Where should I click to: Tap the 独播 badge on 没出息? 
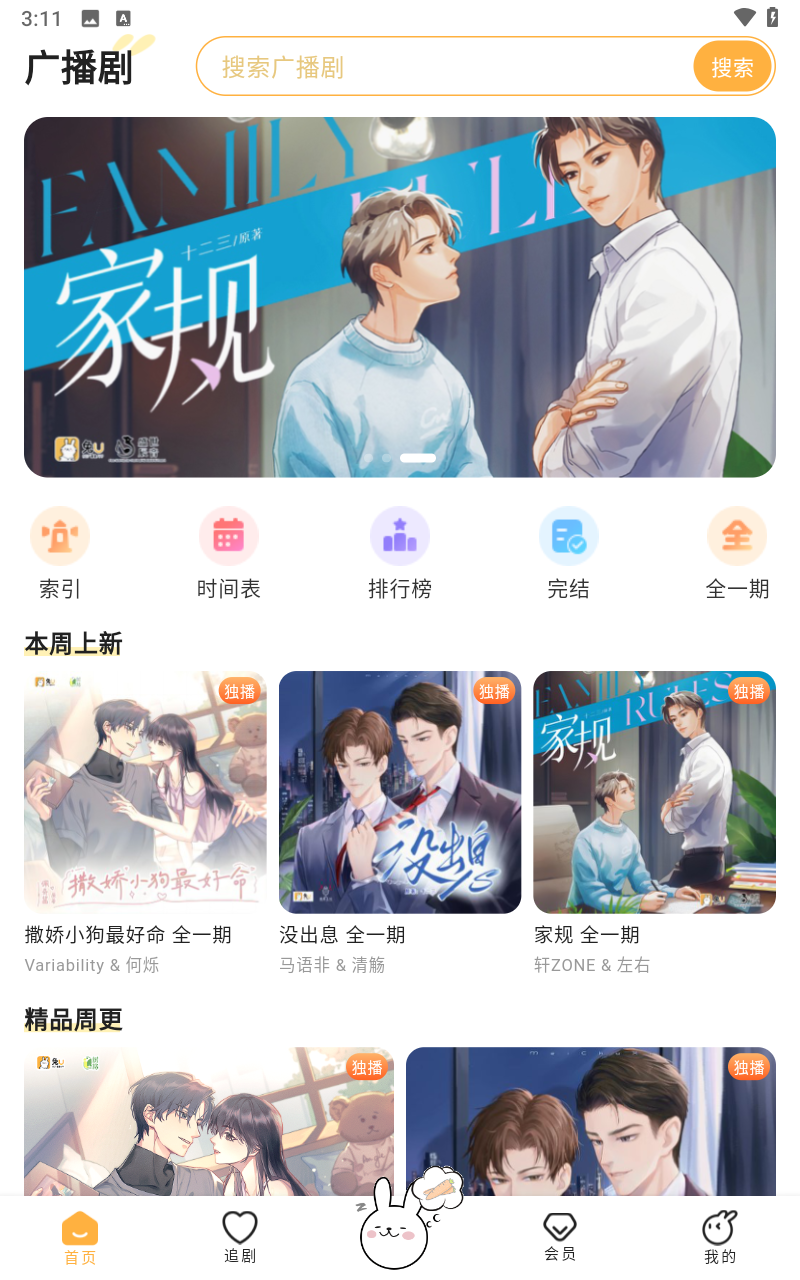[494, 691]
